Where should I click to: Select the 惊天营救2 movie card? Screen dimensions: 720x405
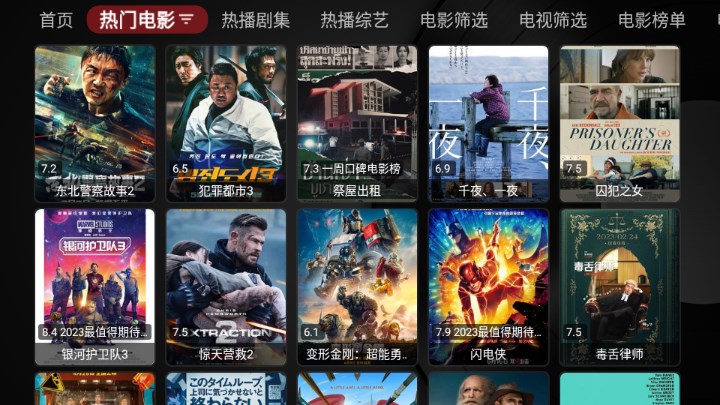click(226, 286)
